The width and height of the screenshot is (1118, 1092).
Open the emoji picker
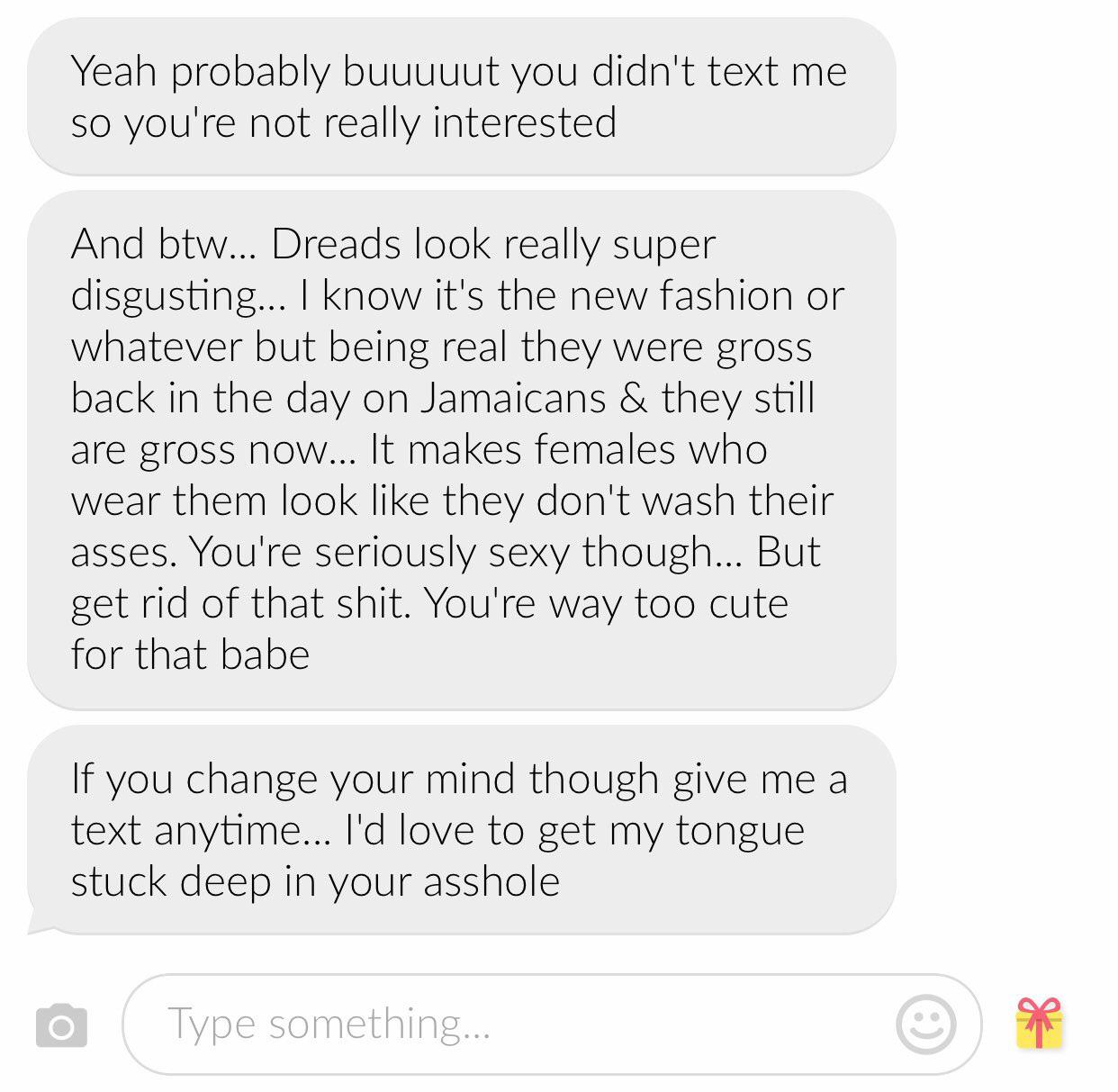(x=925, y=1024)
